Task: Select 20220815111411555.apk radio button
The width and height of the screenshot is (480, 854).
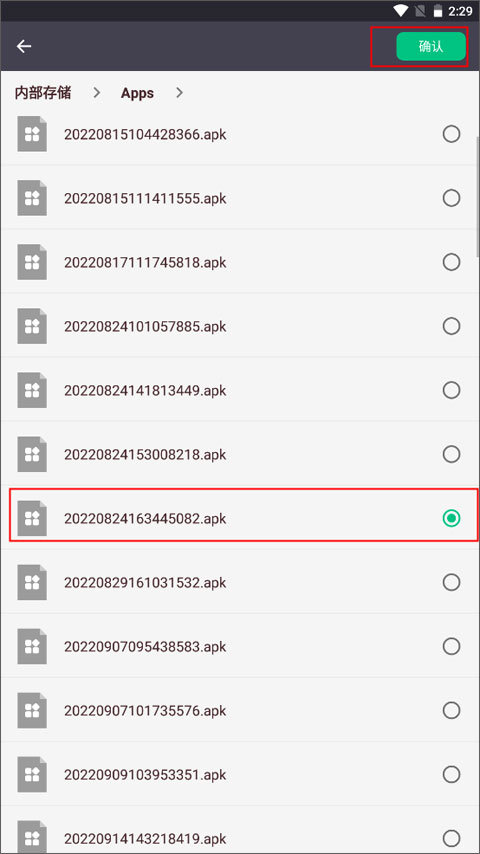Action: (x=451, y=198)
